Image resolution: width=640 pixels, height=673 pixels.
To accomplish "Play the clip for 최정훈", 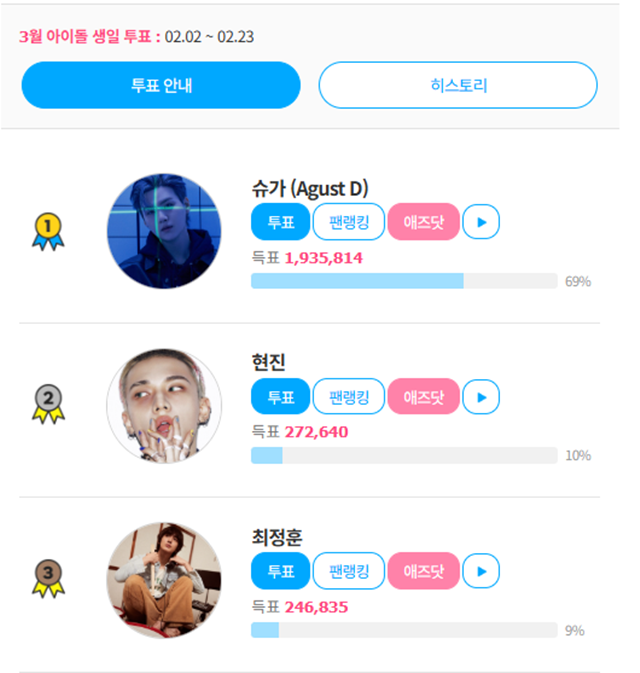I will click(482, 571).
